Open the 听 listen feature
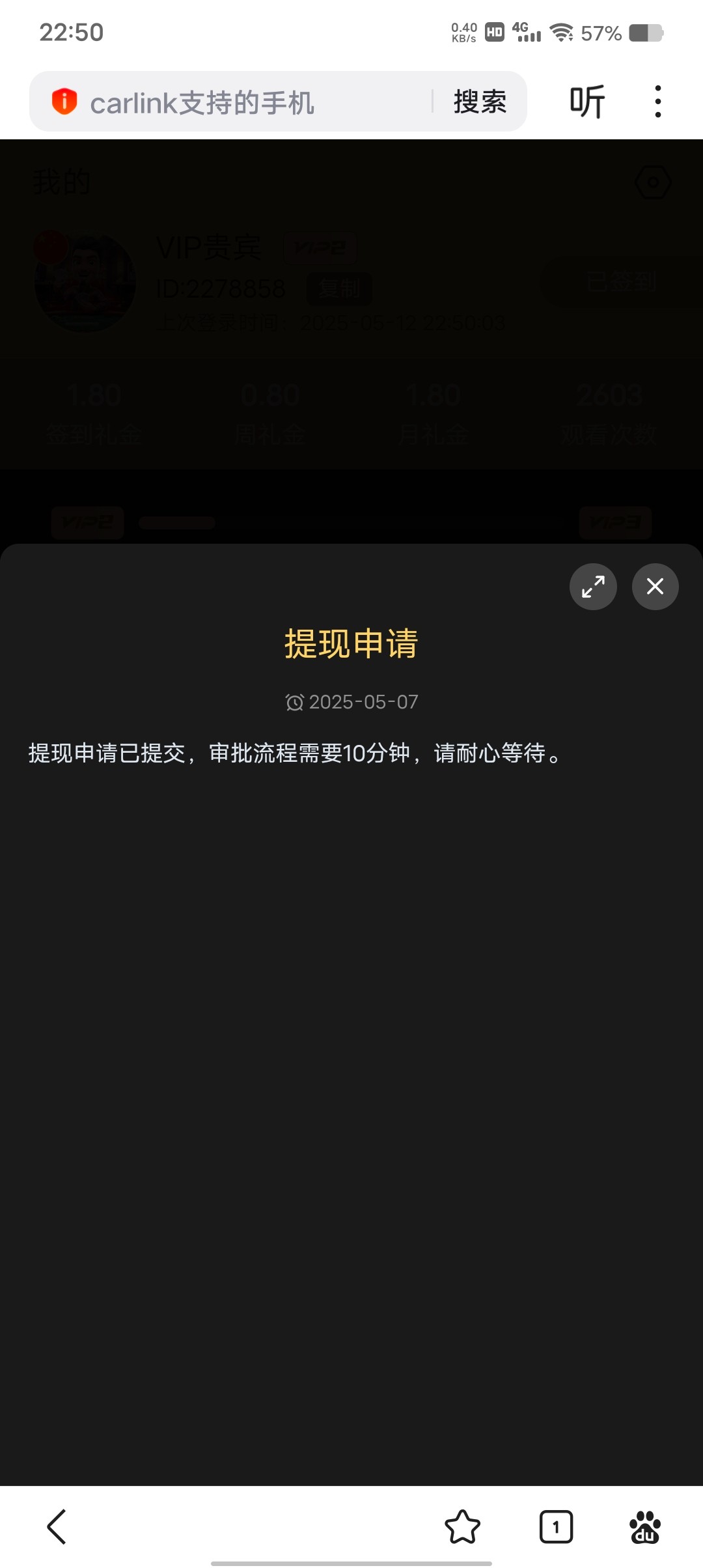The image size is (703, 1568). [x=587, y=102]
